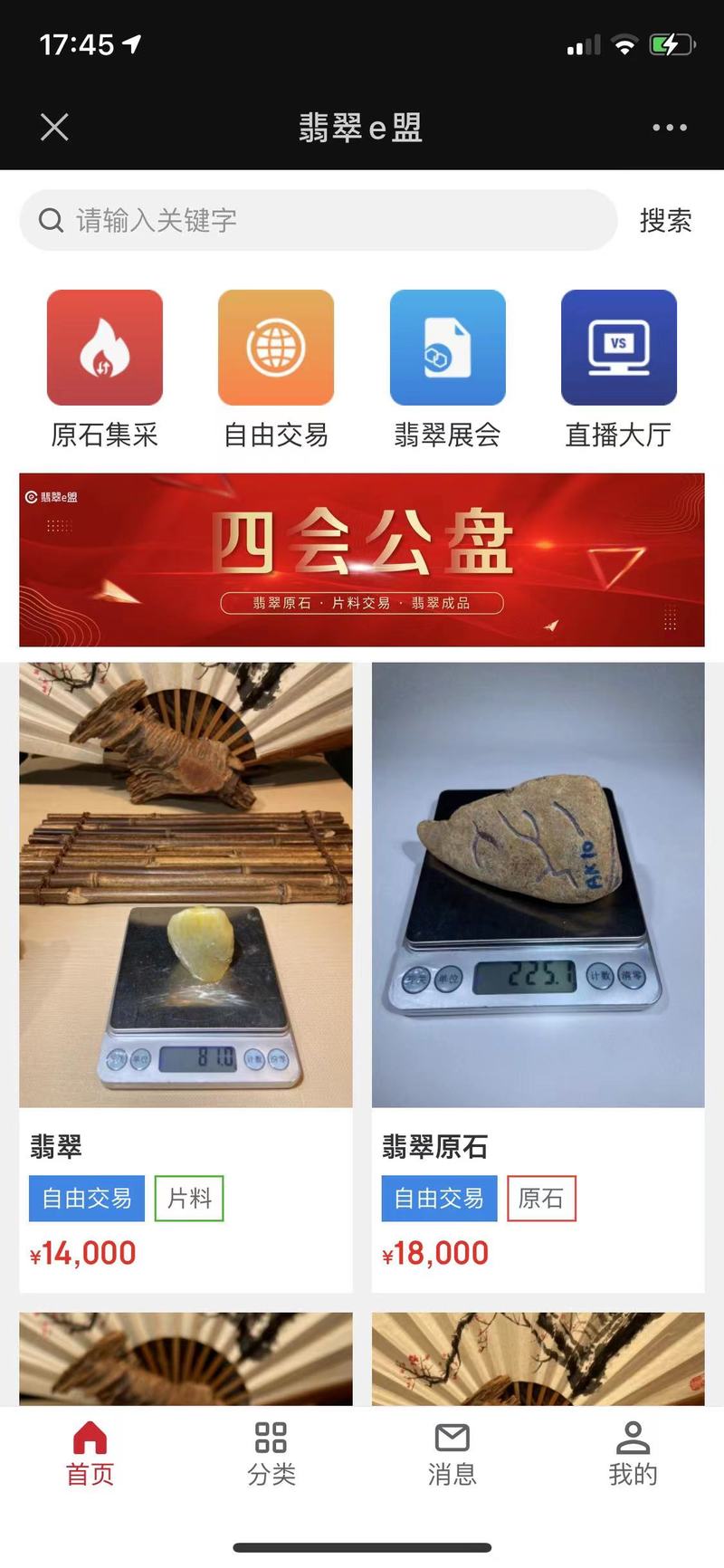Go to 翡翠展会
Viewport: 724px width, 1568px height.
click(447, 368)
